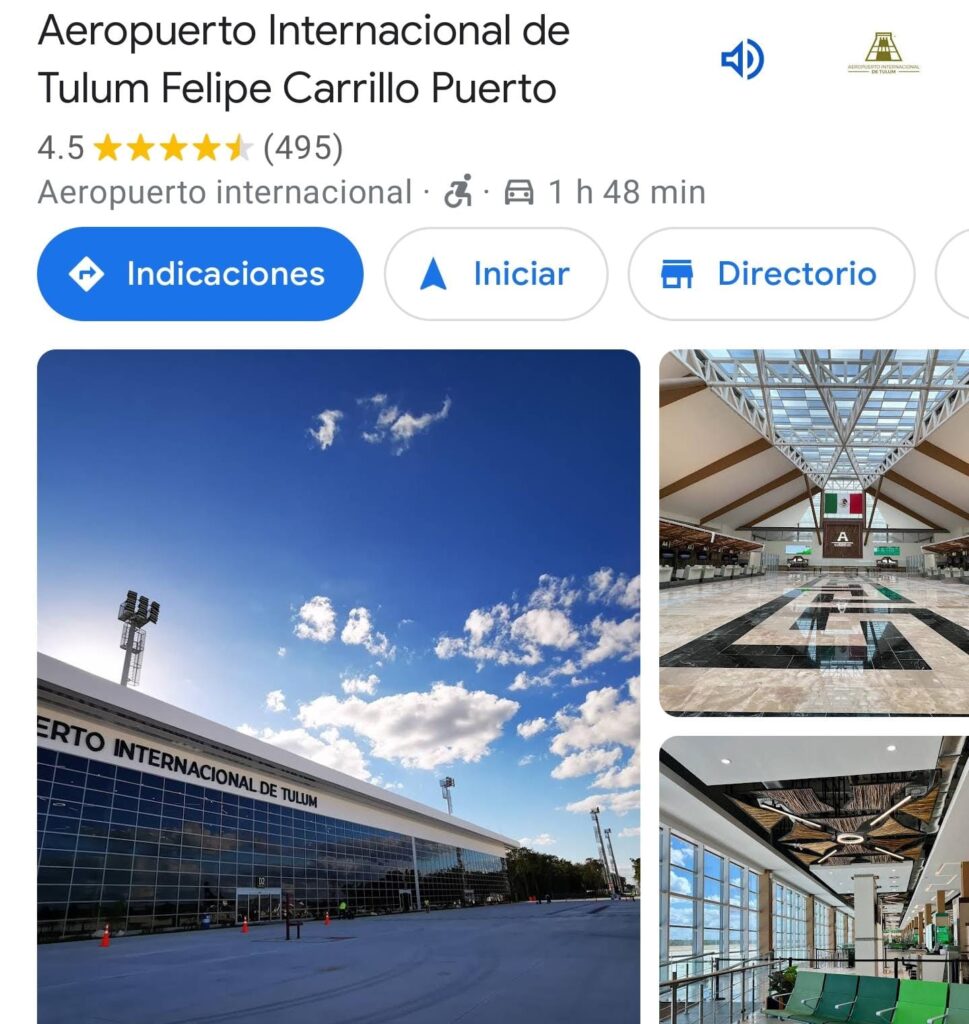Play the place name pronunciation audio
969x1024 pixels.
(x=742, y=60)
